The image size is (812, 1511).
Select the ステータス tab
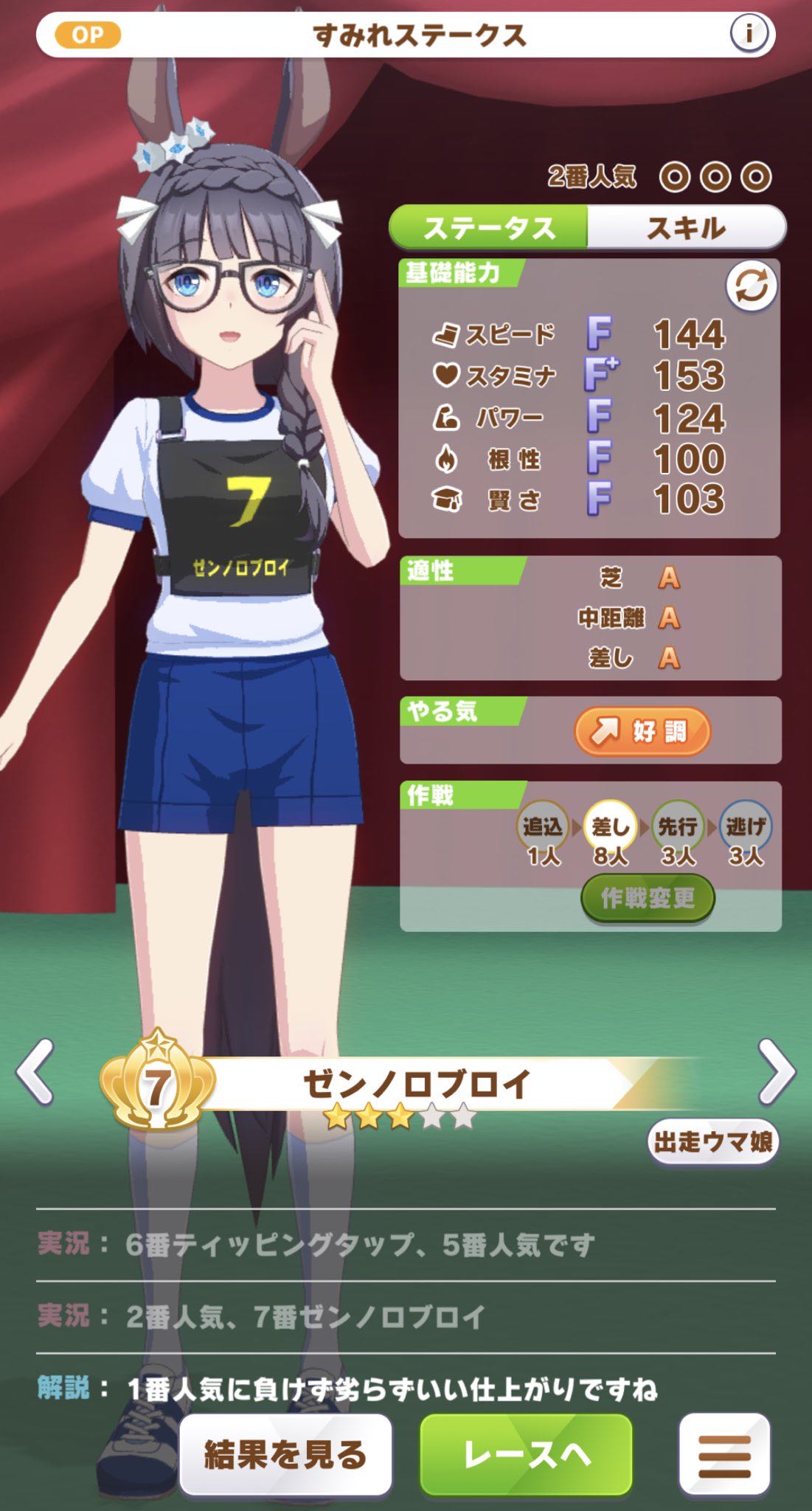point(488,228)
